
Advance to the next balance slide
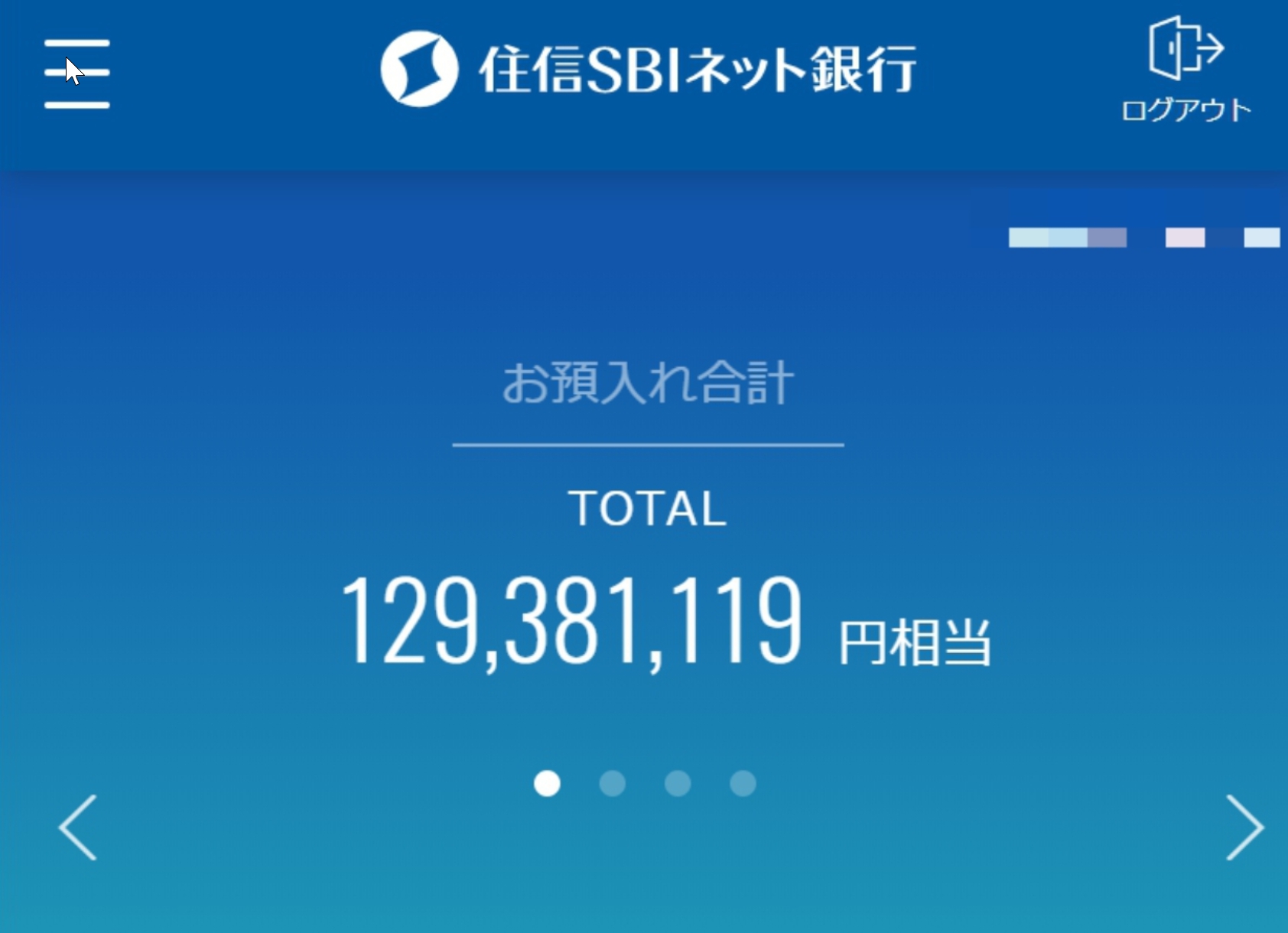tap(1244, 827)
